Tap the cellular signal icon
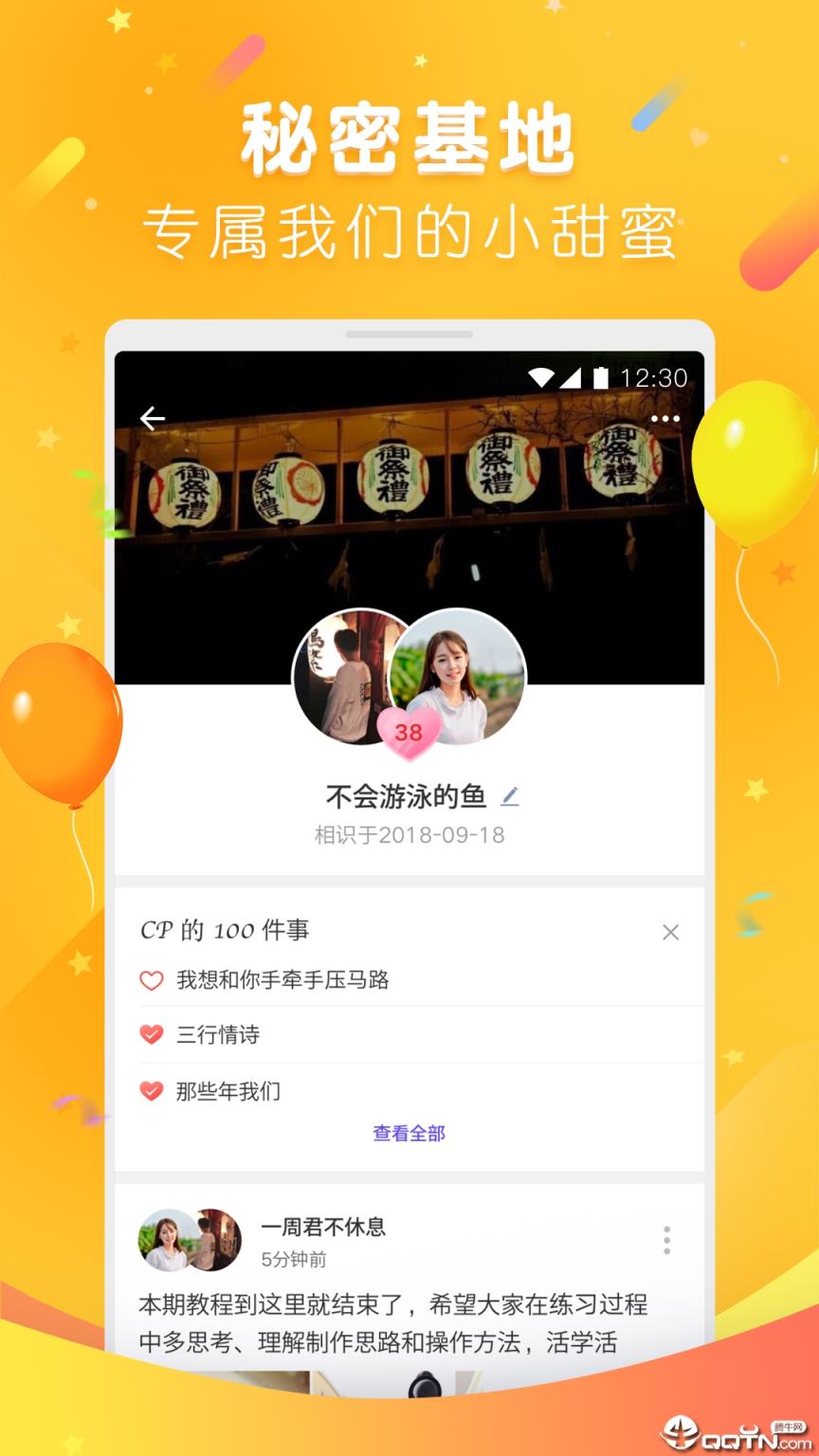The image size is (819, 1456). tap(571, 378)
